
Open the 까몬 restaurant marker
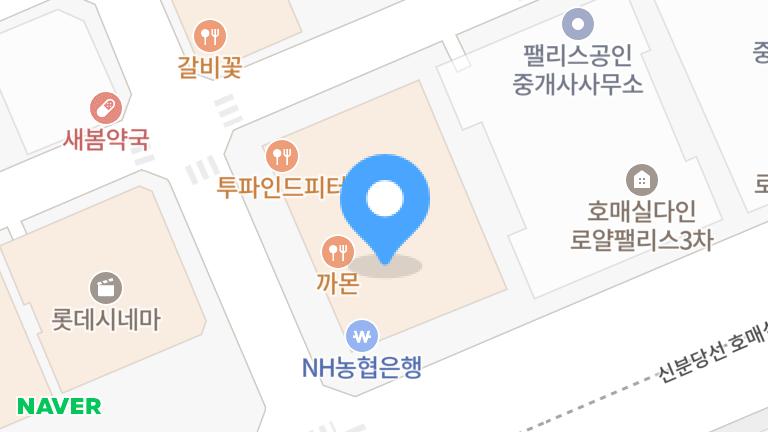pyautogui.click(x=337, y=251)
